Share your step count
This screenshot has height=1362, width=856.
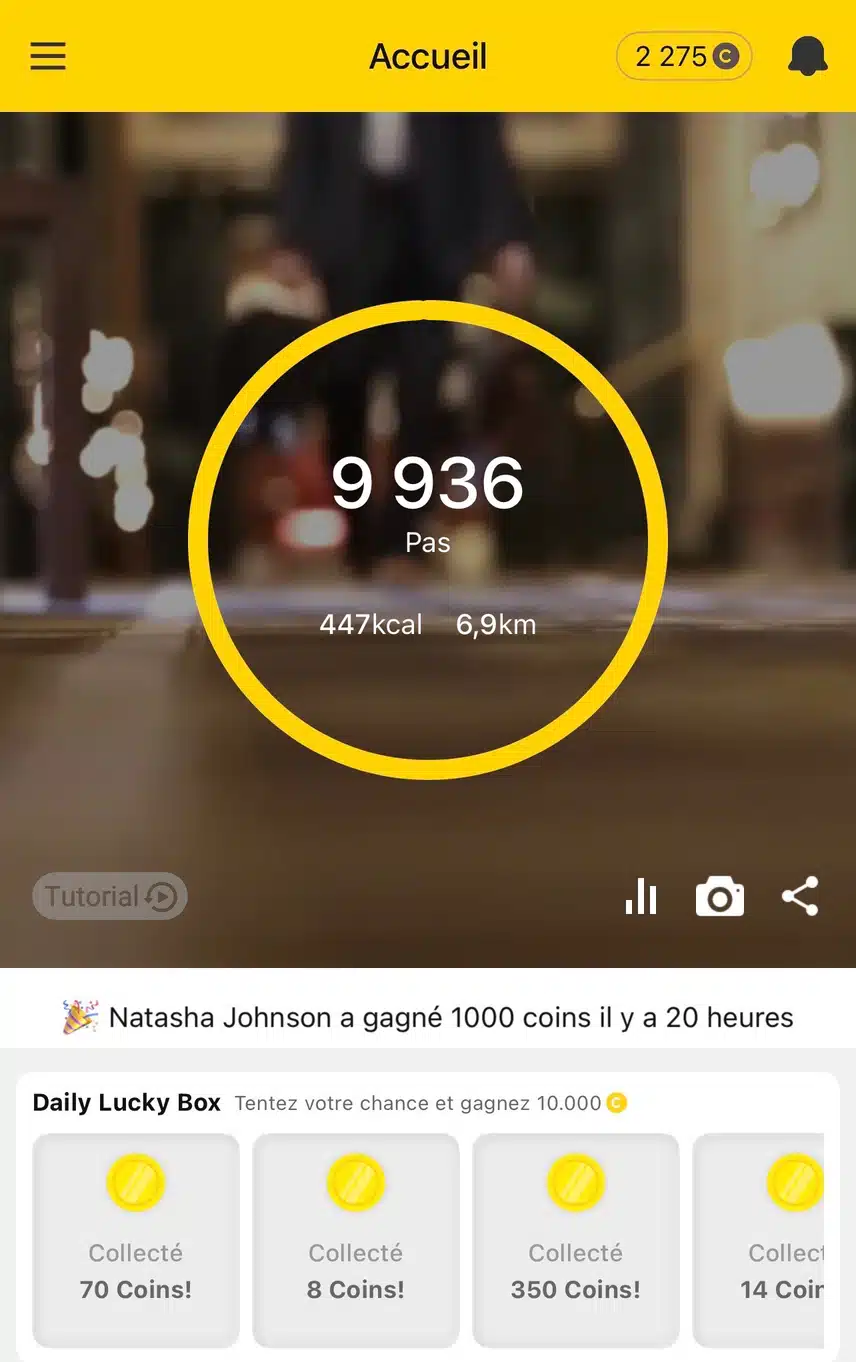(800, 897)
